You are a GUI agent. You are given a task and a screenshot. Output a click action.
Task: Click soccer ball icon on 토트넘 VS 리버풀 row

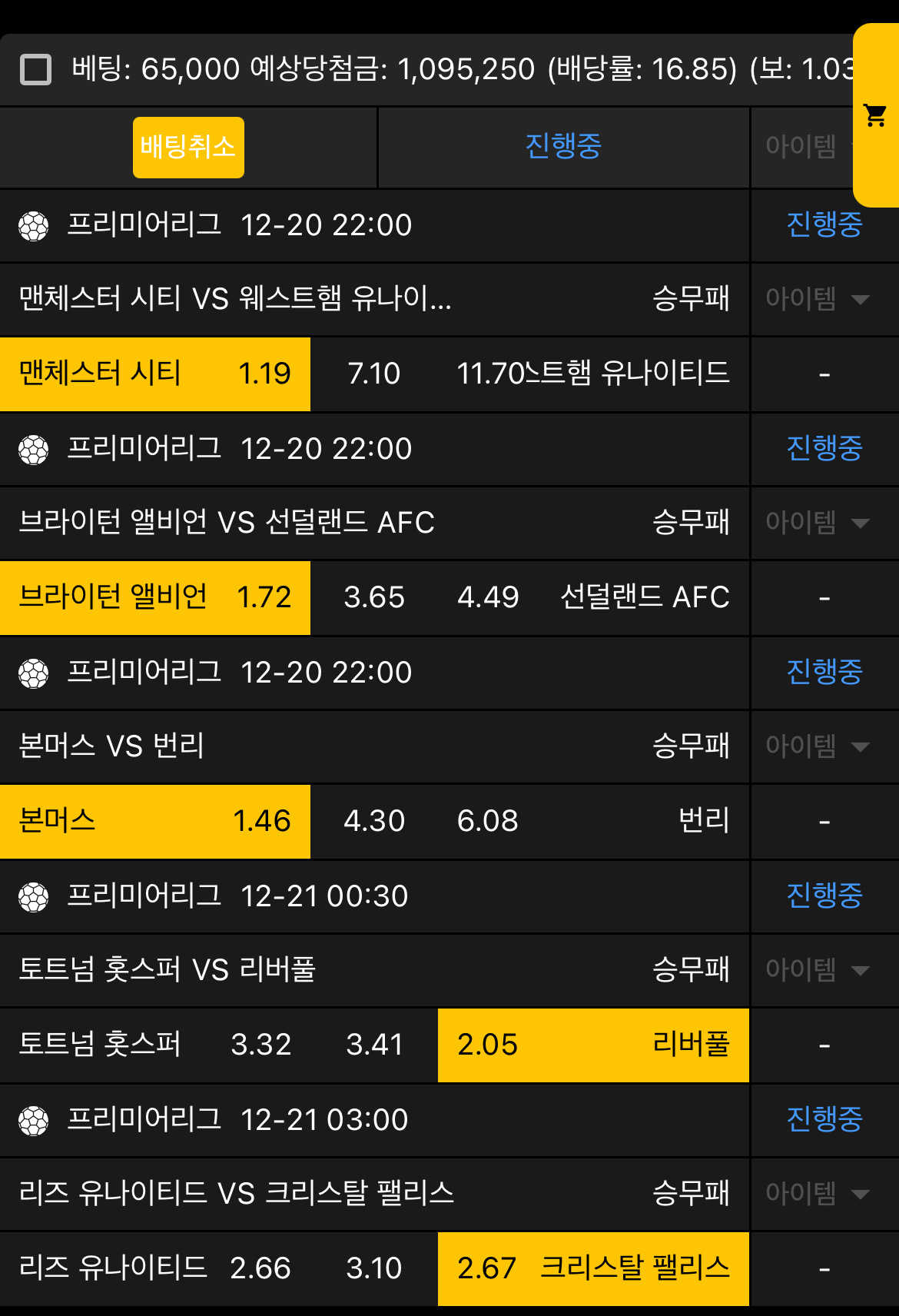tap(35, 896)
